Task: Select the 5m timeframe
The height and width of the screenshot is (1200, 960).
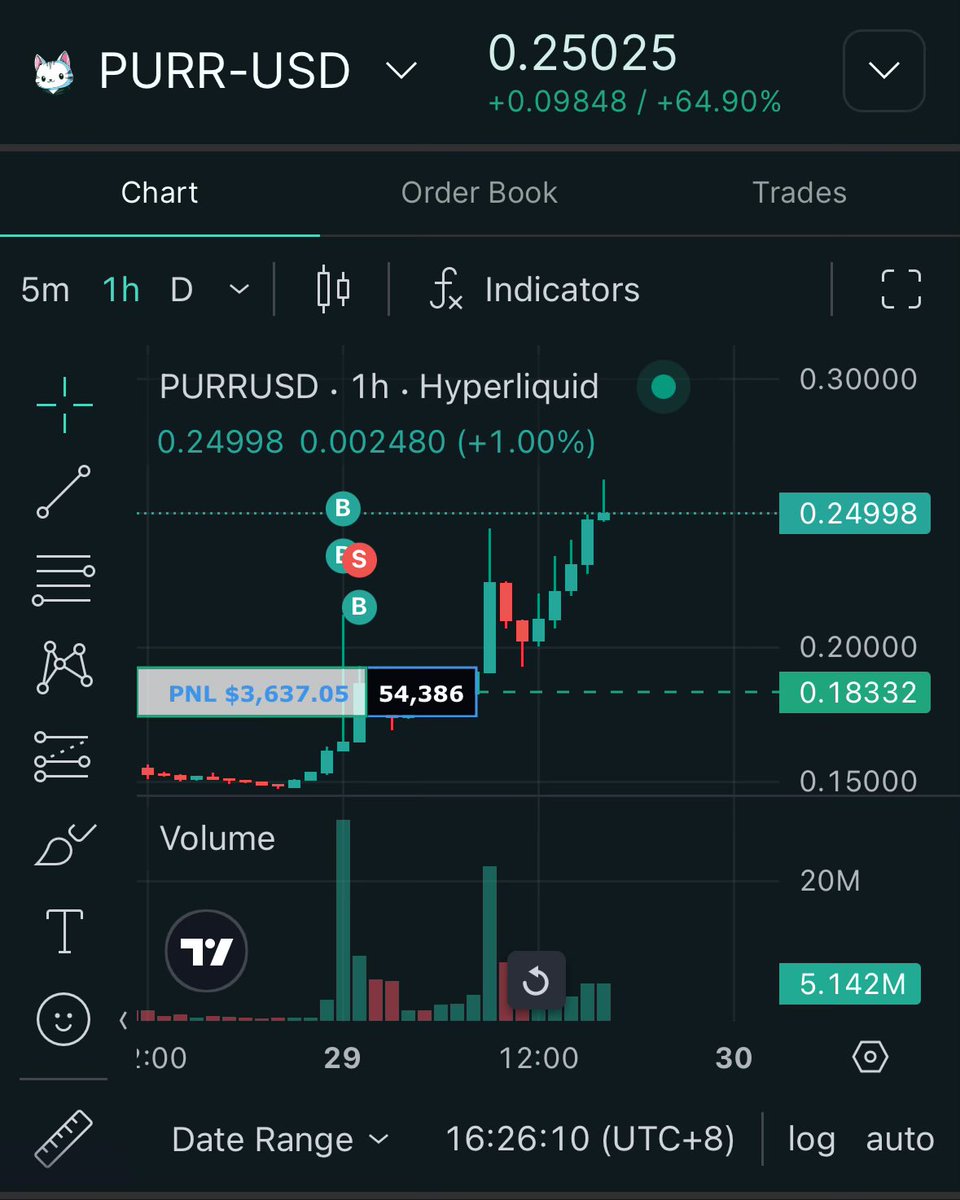Action: 45,290
